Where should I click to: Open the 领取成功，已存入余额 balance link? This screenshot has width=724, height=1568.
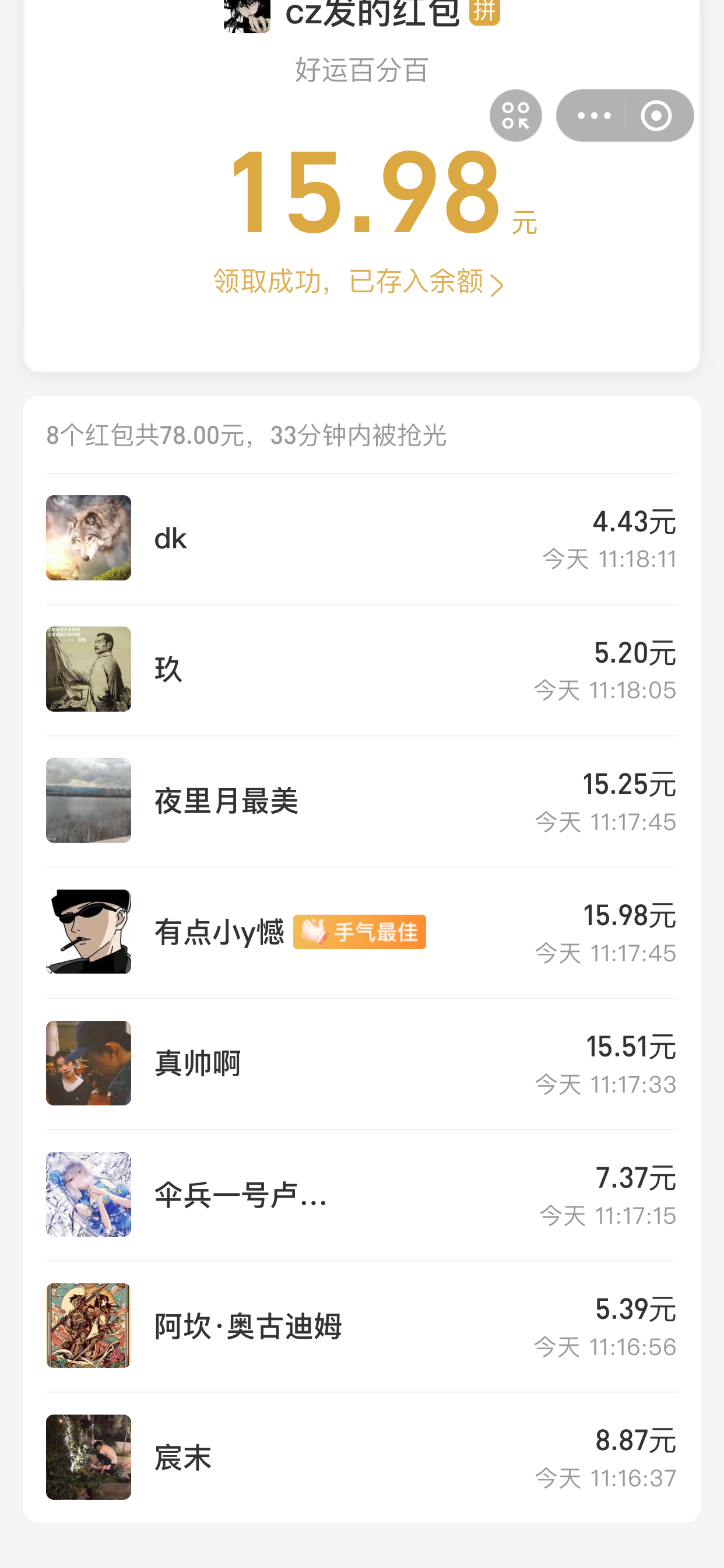(x=359, y=282)
